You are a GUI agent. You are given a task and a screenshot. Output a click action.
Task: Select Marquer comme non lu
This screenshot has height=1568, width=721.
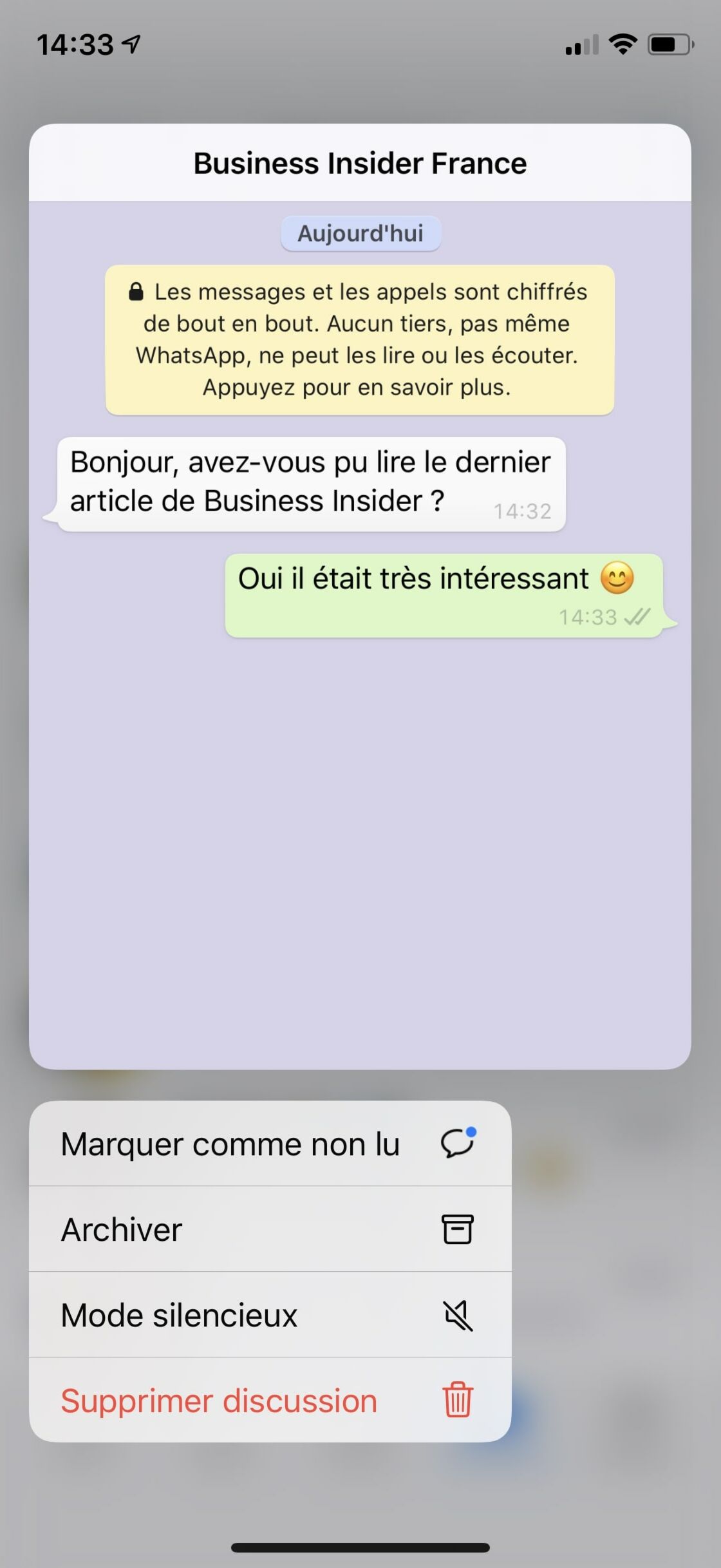pyautogui.click(x=270, y=1144)
